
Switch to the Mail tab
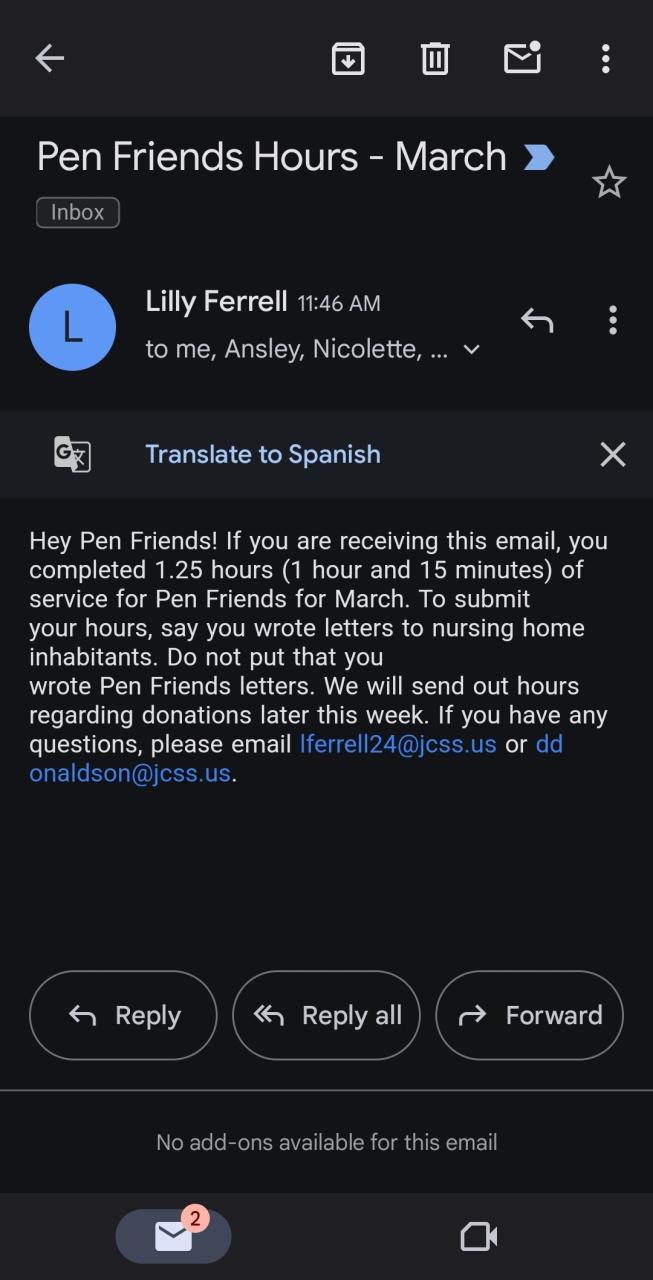(x=173, y=1237)
